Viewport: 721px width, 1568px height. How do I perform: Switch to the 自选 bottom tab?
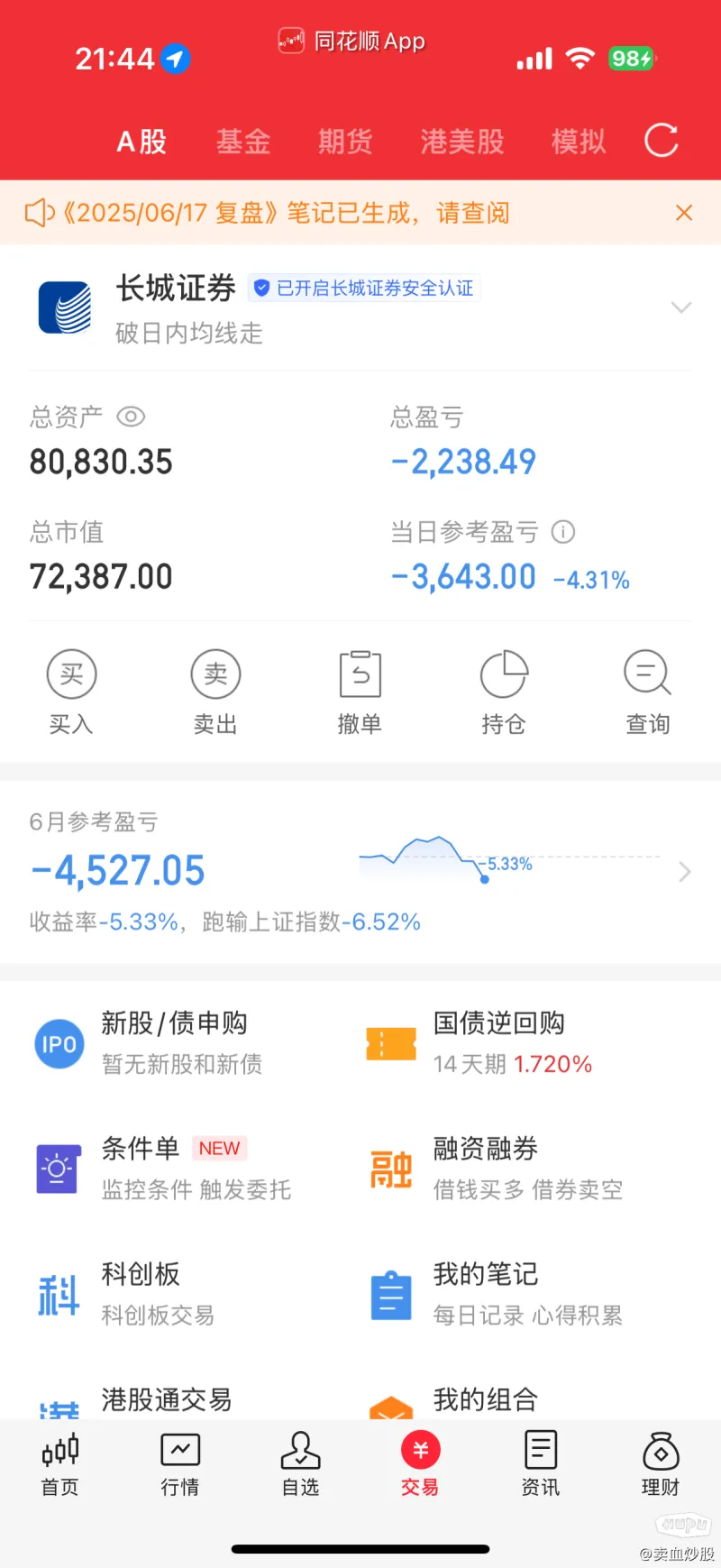(300, 1464)
